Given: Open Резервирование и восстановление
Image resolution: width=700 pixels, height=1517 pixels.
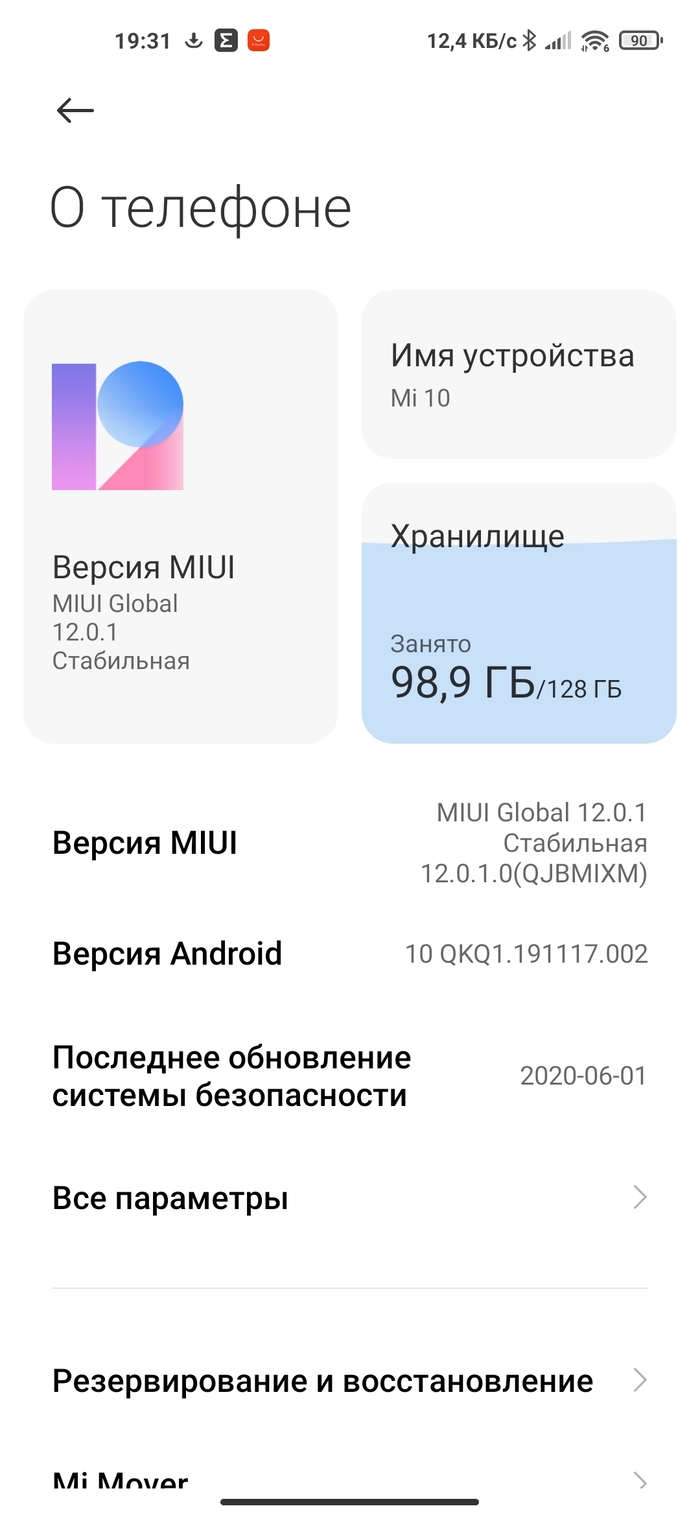Looking at the screenshot, I should pyautogui.click(x=349, y=1381).
